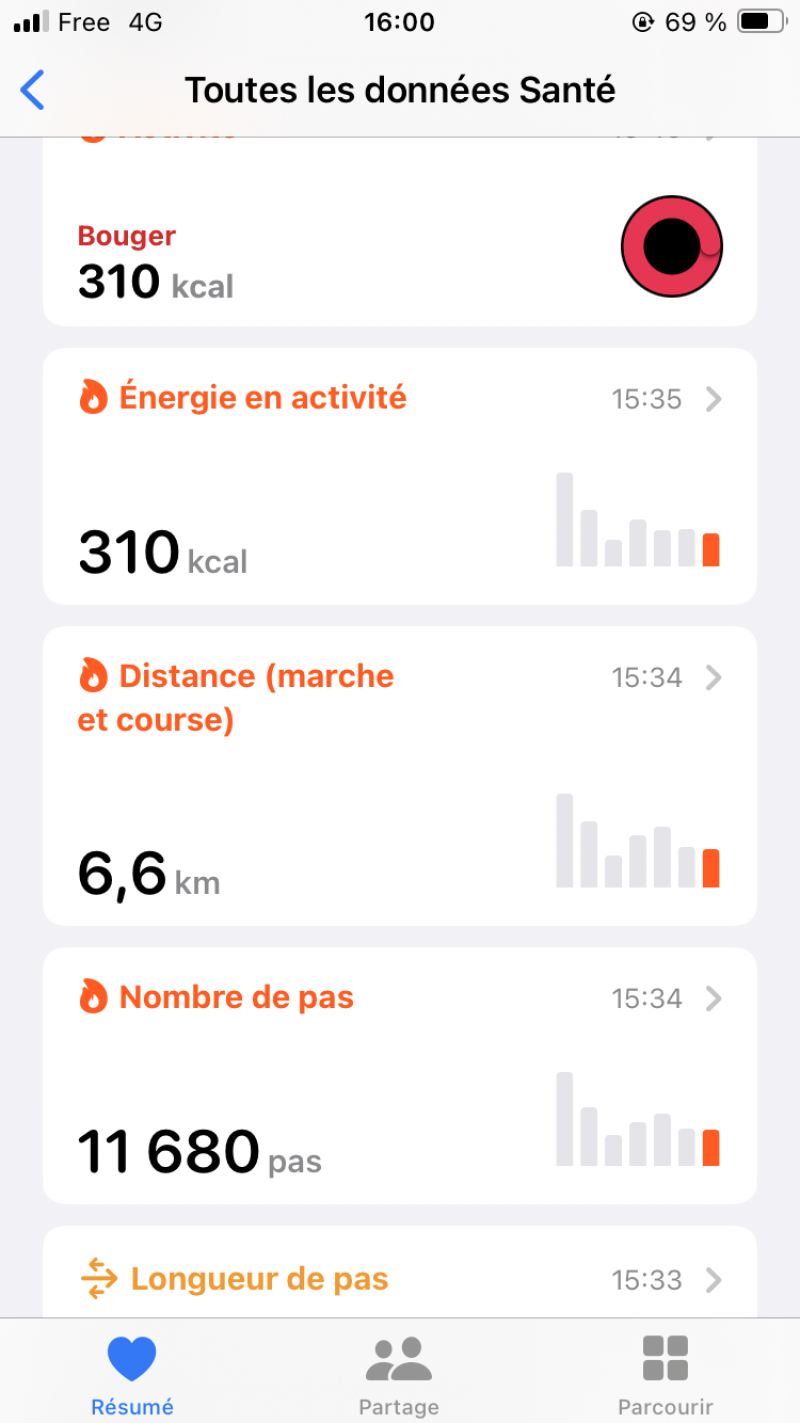This screenshot has height=1423, width=800.
Task: Switch to the Parcourir tab
Action: click(x=665, y=1375)
